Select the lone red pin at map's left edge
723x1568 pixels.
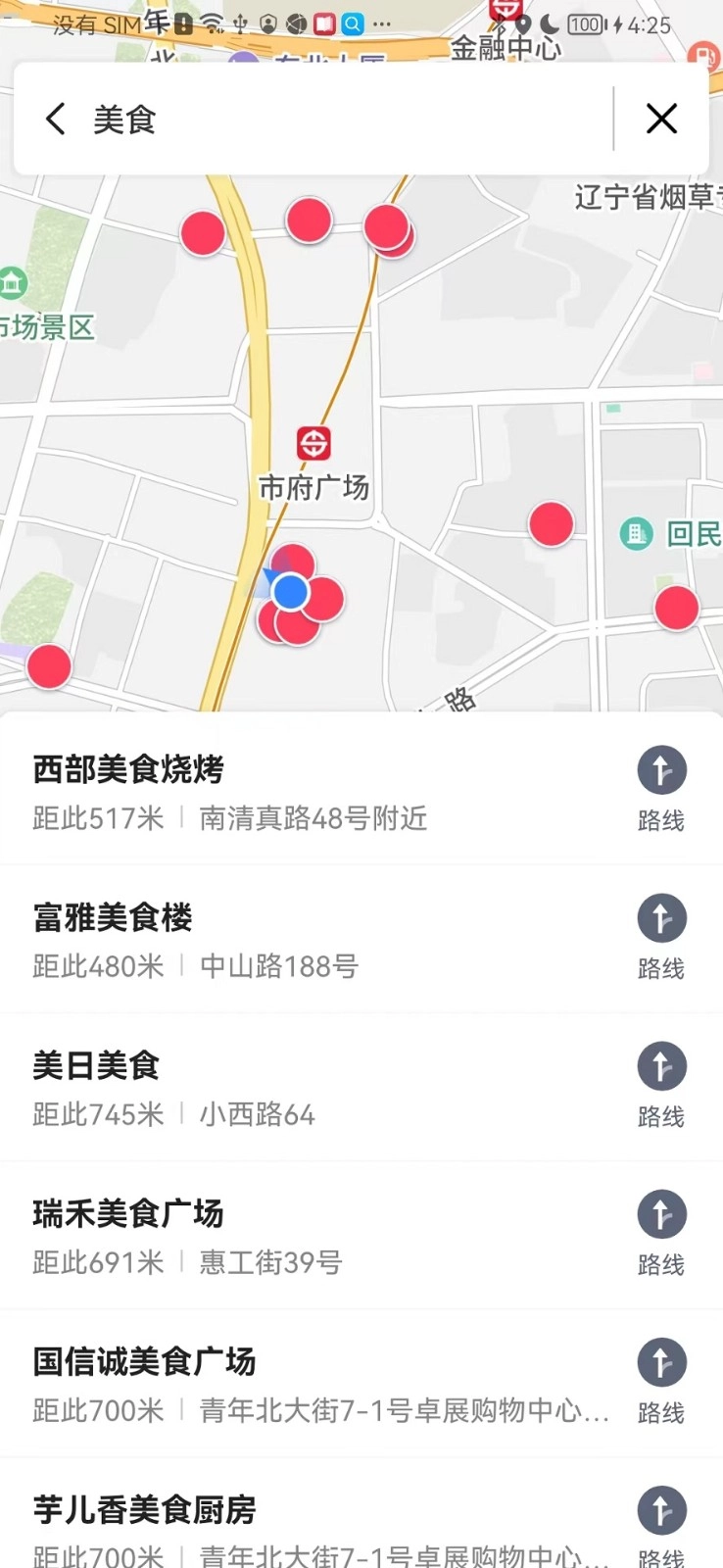pyautogui.click(x=48, y=666)
